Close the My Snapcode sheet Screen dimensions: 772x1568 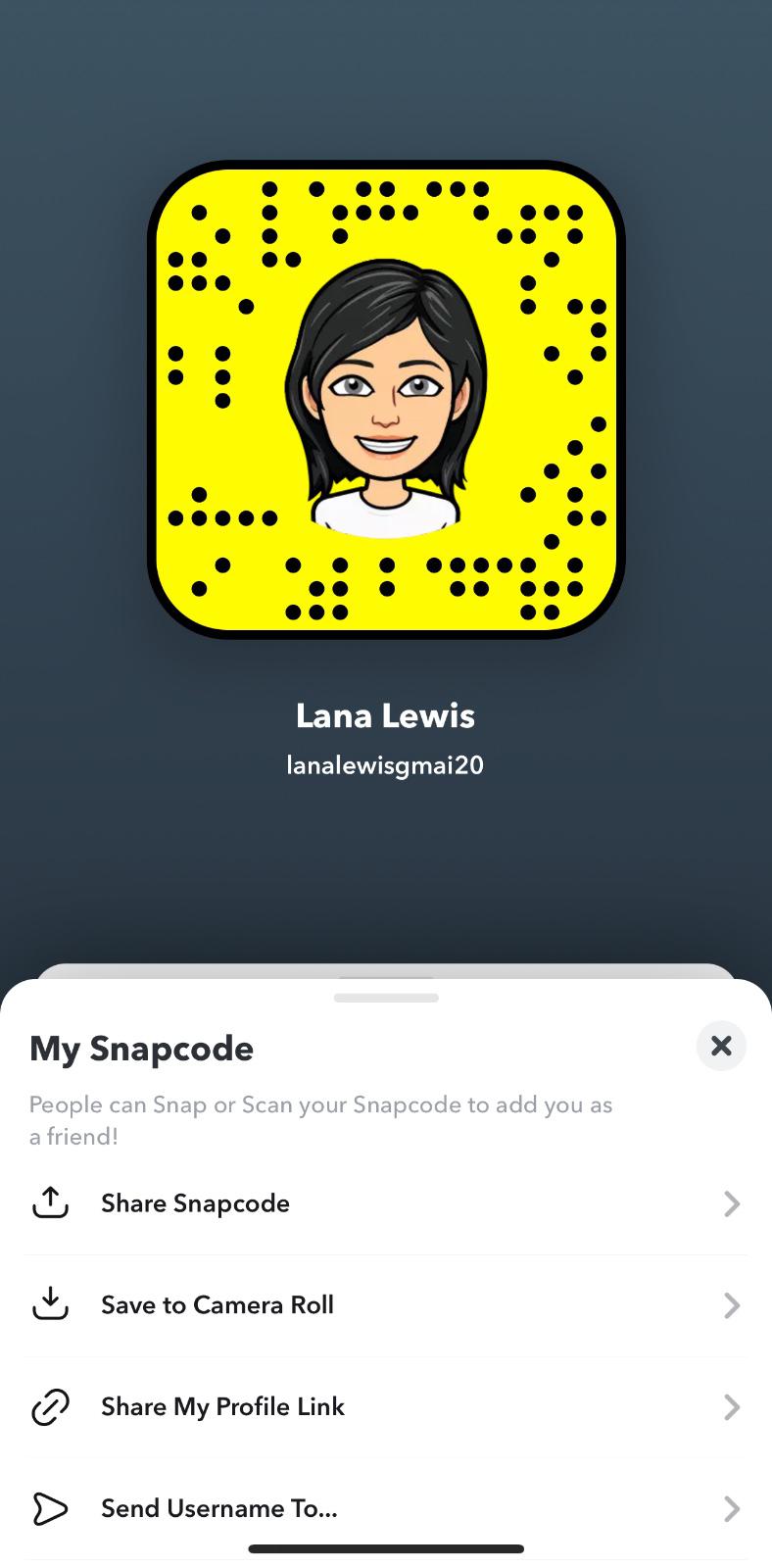(721, 1046)
